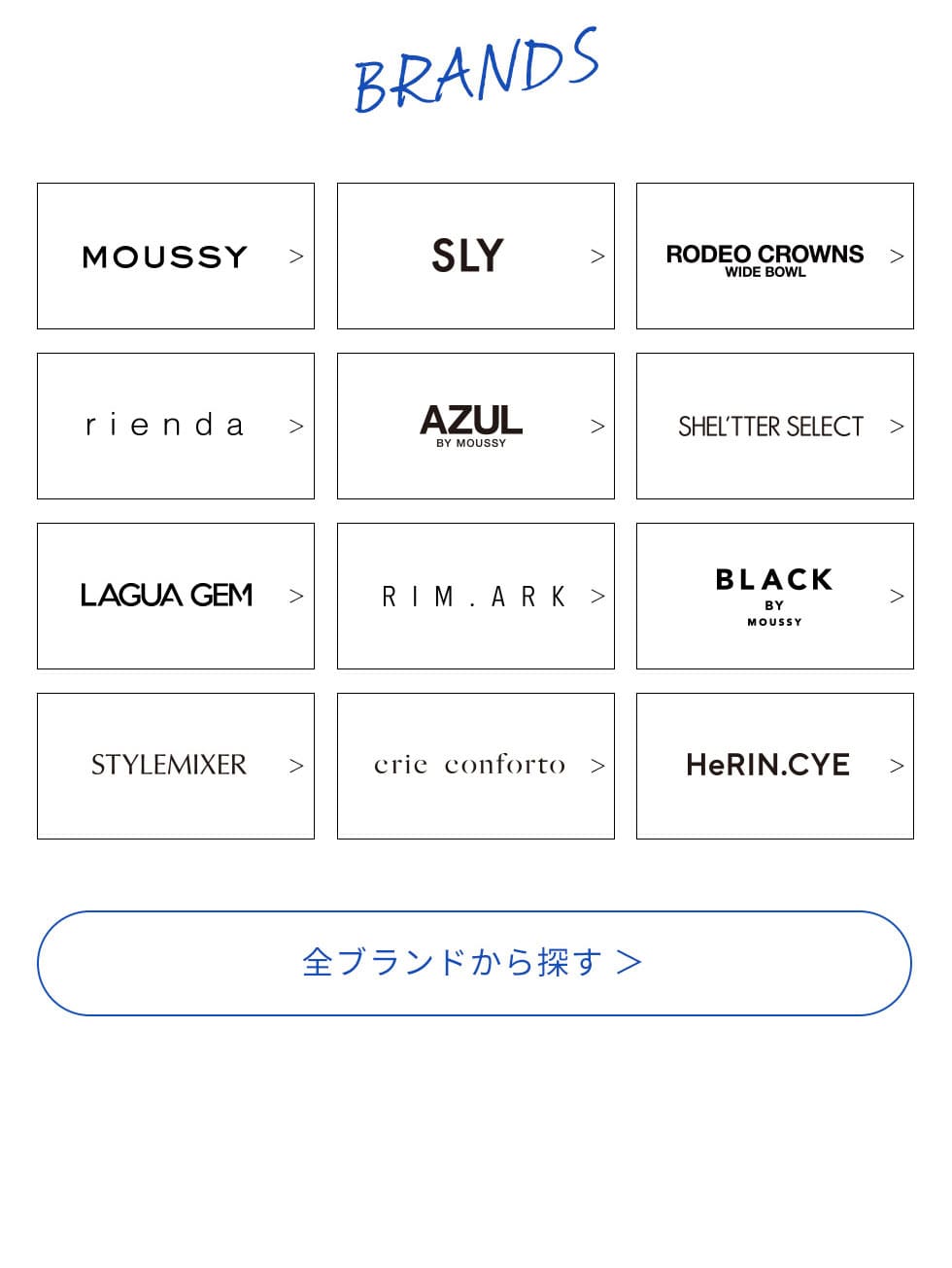Image resolution: width=952 pixels, height=1268 pixels.
Task: Open the MOUSSY brand page
Action: [x=176, y=257]
